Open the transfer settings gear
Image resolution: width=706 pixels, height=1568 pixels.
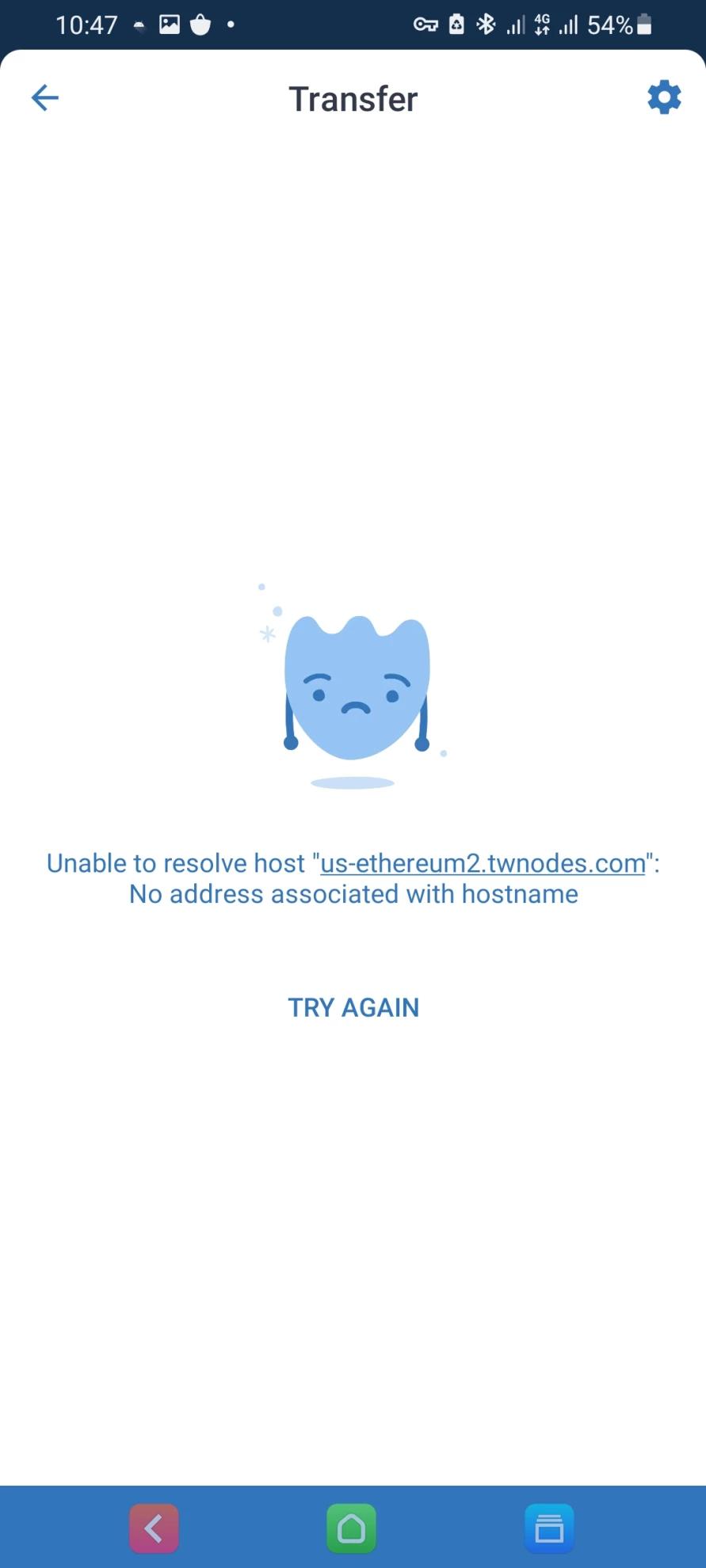(664, 97)
